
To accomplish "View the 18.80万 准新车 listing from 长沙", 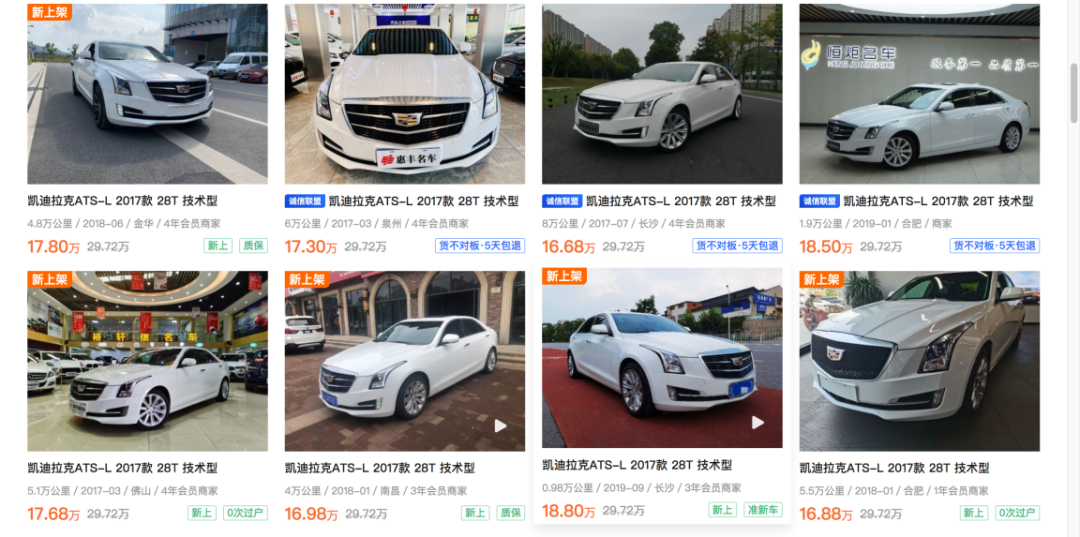I will coord(662,358).
